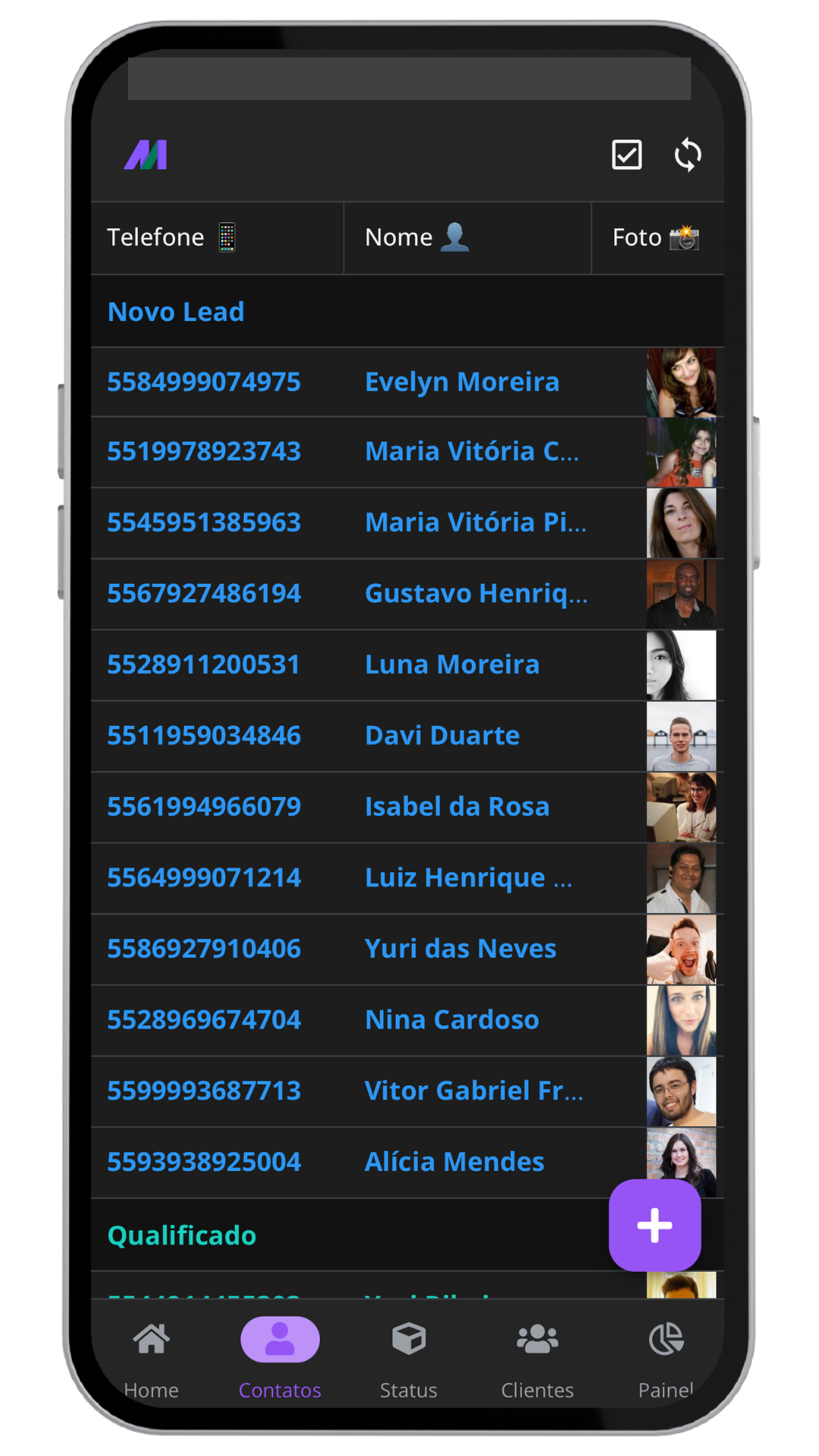Open contact with phone 5519978923743
The height and width of the screenshot is (1456, 819).
(204, 452)
